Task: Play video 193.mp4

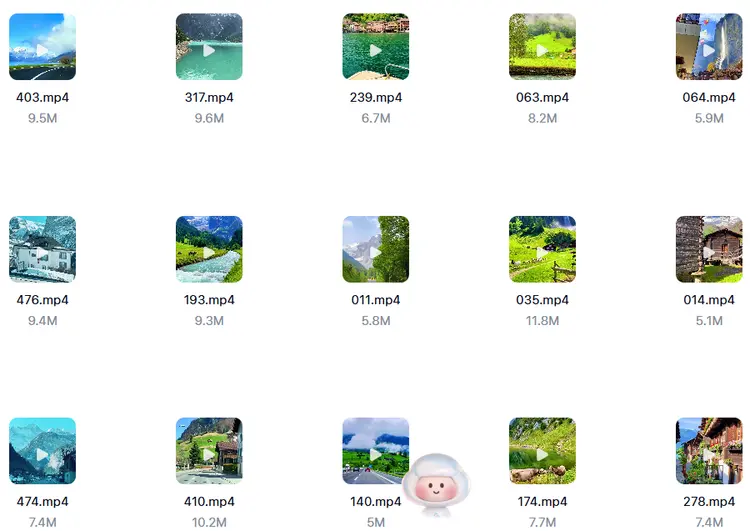Action: 209,249
